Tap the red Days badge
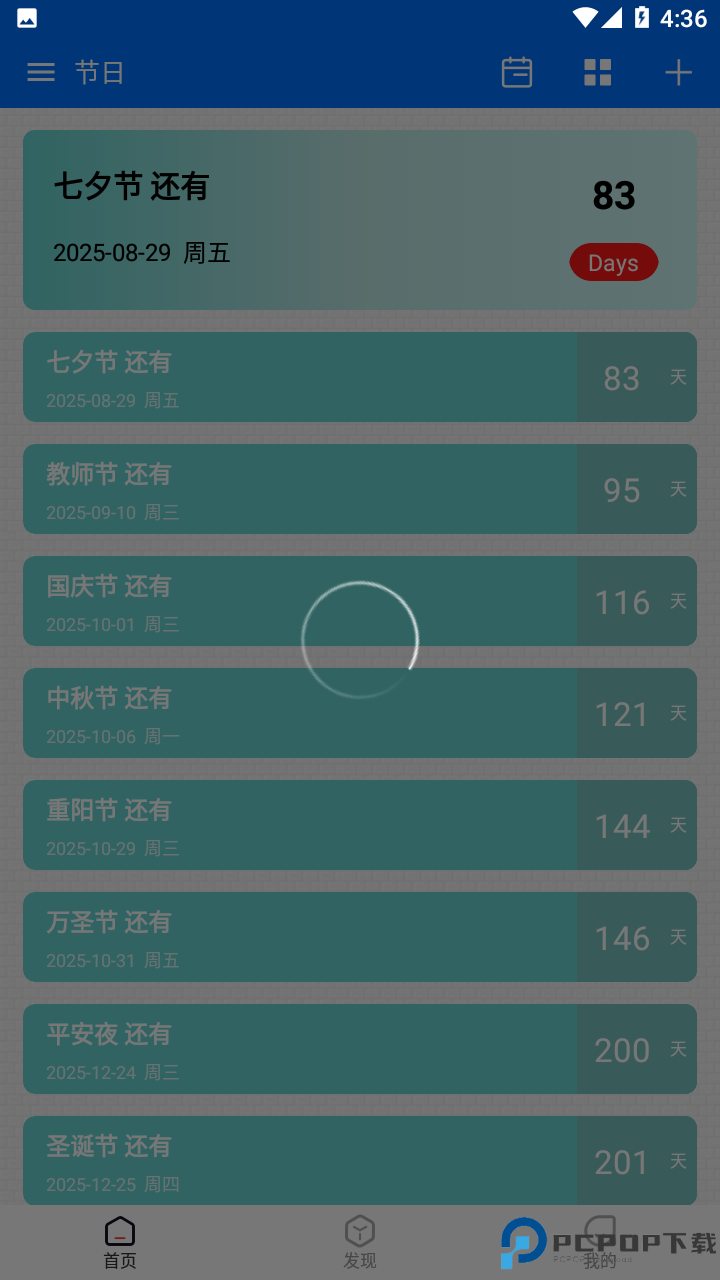 point(613,262)
